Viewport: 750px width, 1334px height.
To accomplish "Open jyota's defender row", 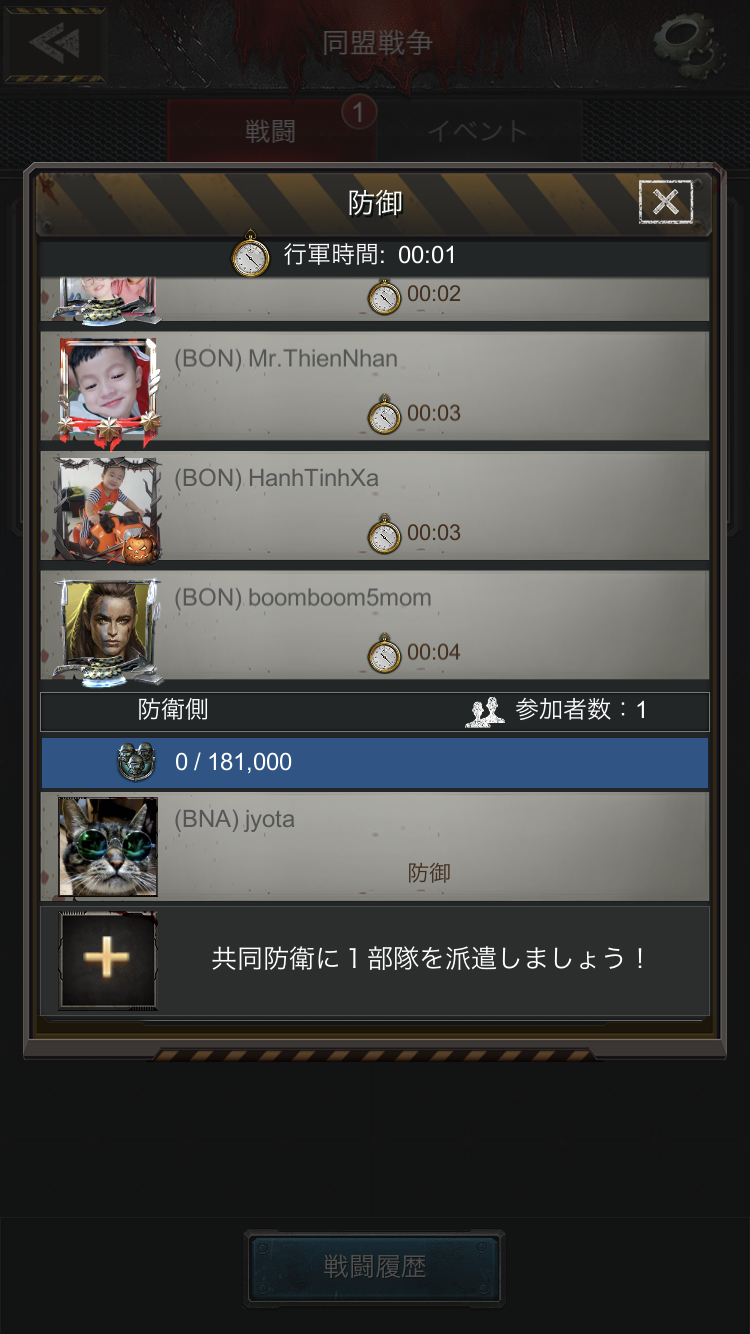I will (375, 846).
